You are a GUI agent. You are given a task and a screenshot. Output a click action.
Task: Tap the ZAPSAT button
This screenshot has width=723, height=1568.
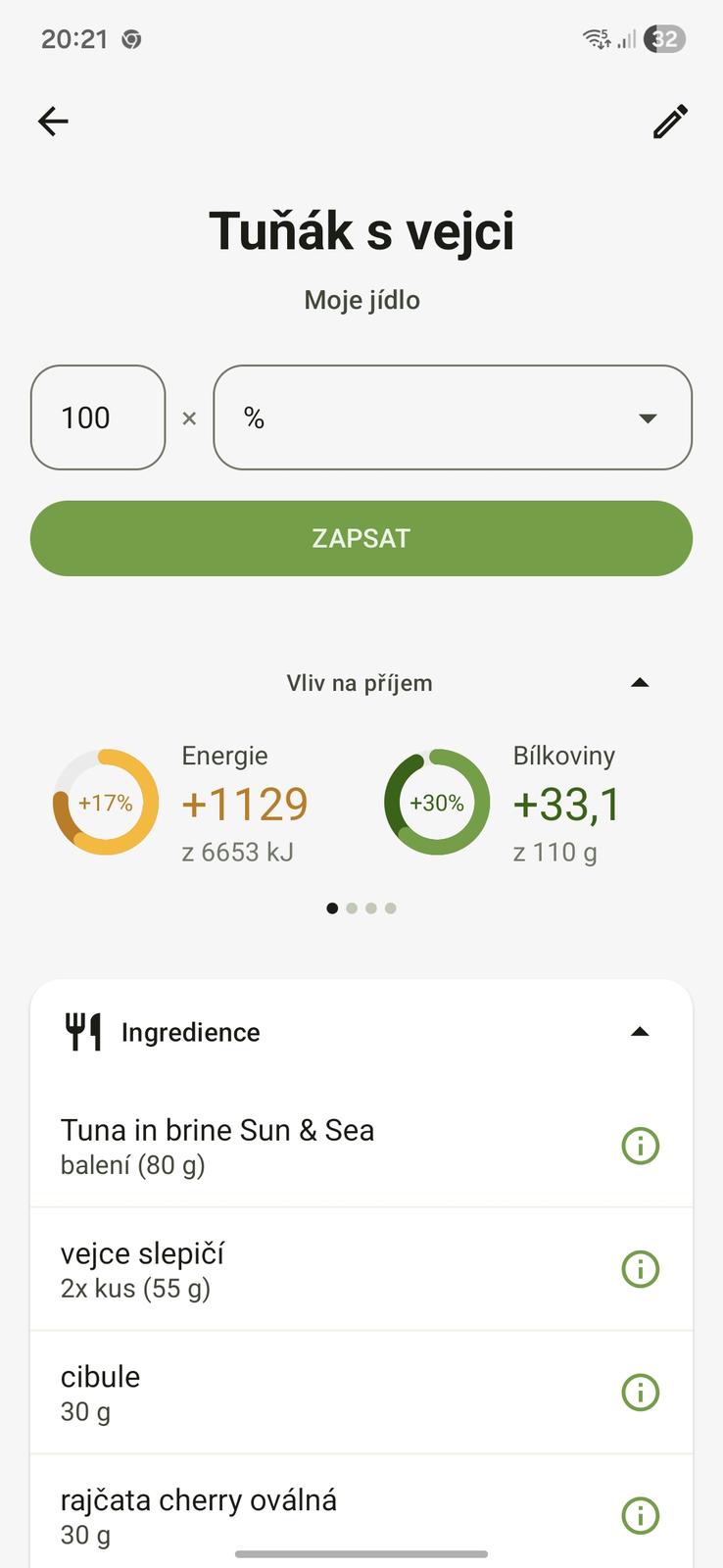(361, 538)
